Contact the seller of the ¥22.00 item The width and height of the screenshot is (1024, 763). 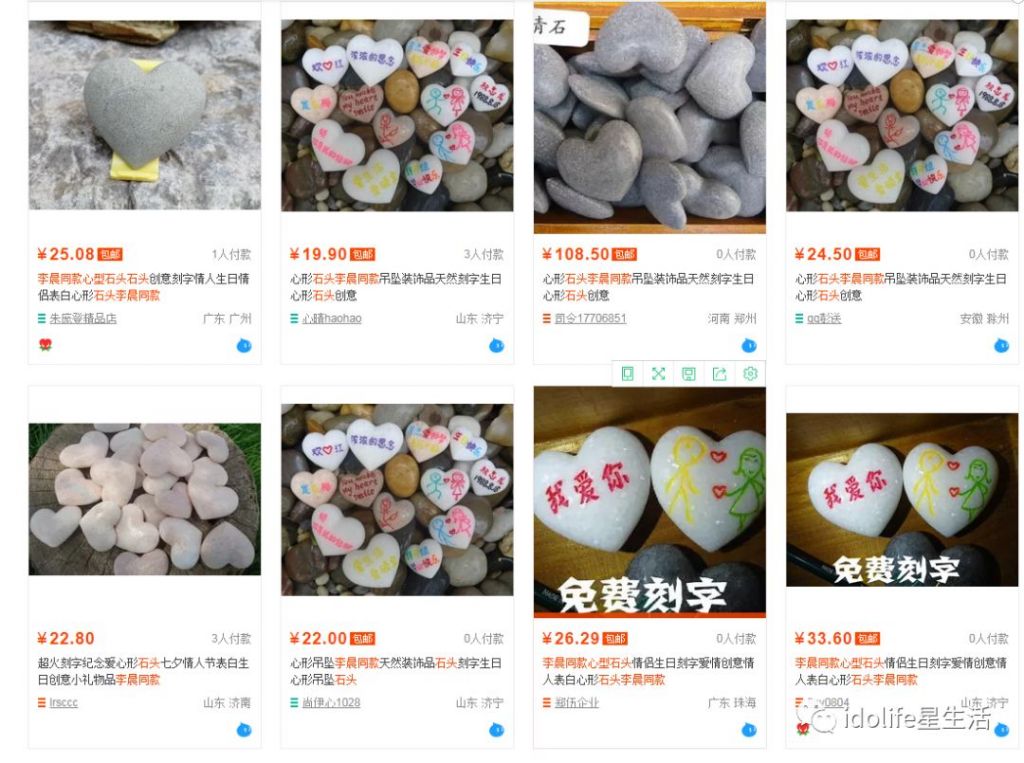[x=497, y=730]
